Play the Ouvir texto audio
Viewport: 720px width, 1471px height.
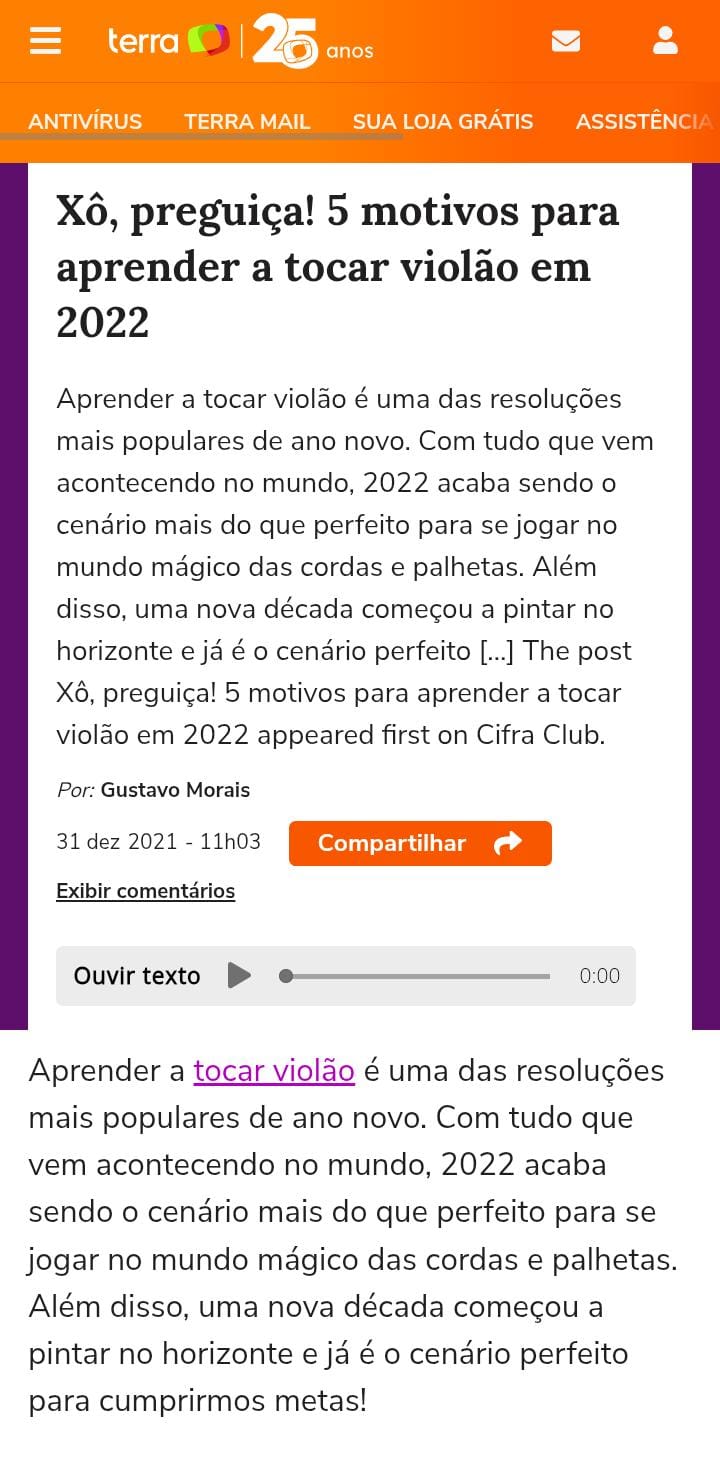coord(239,975)
